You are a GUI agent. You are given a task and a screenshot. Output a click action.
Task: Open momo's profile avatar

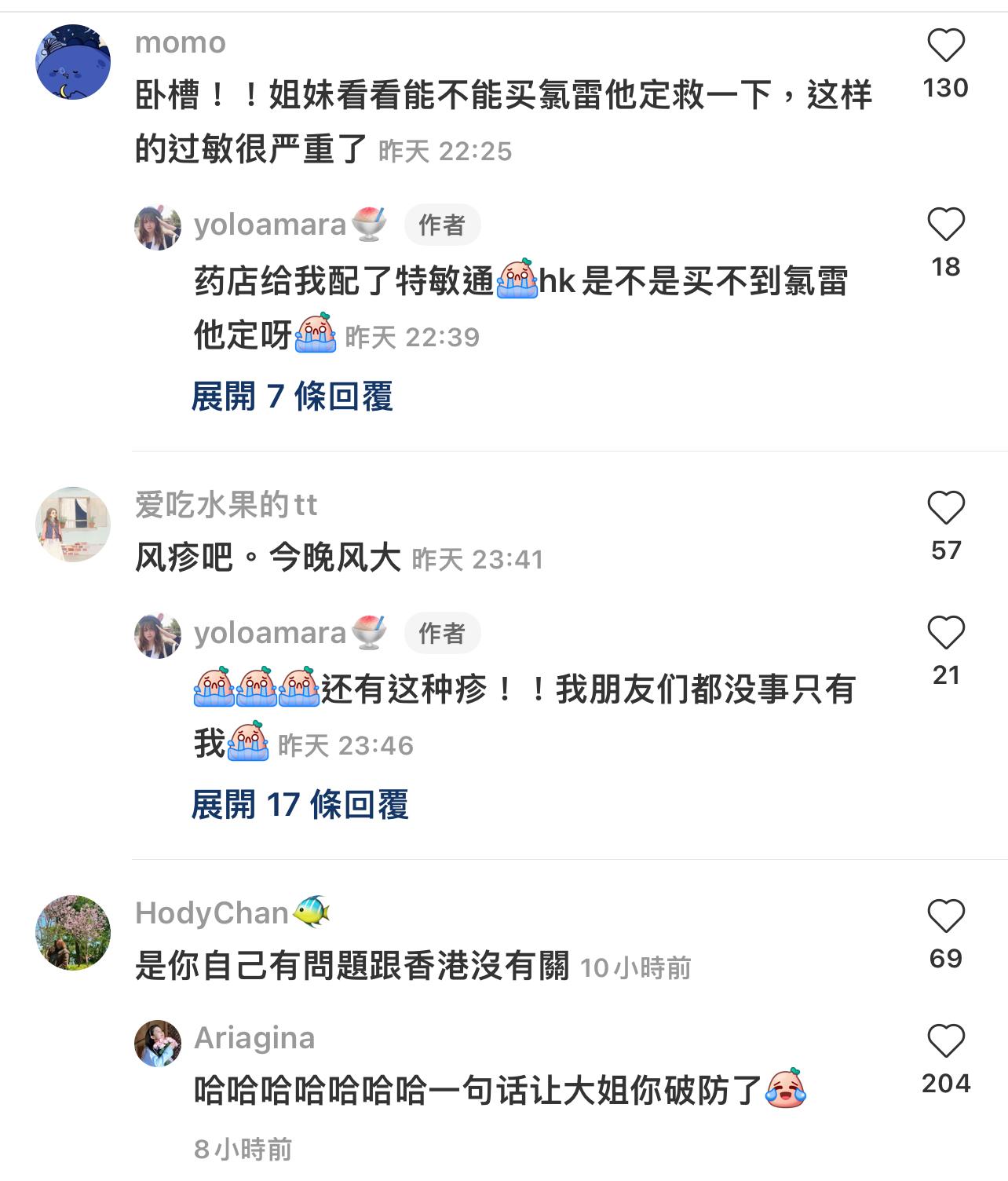click(73, 62)
